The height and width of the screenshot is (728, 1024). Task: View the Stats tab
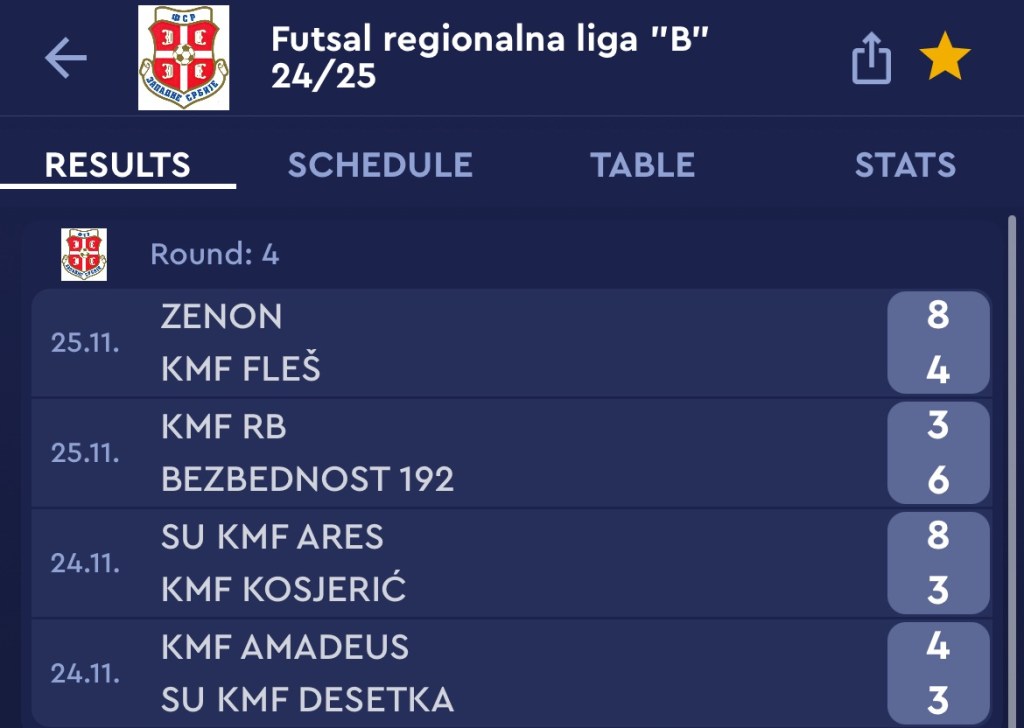point(905,165)
